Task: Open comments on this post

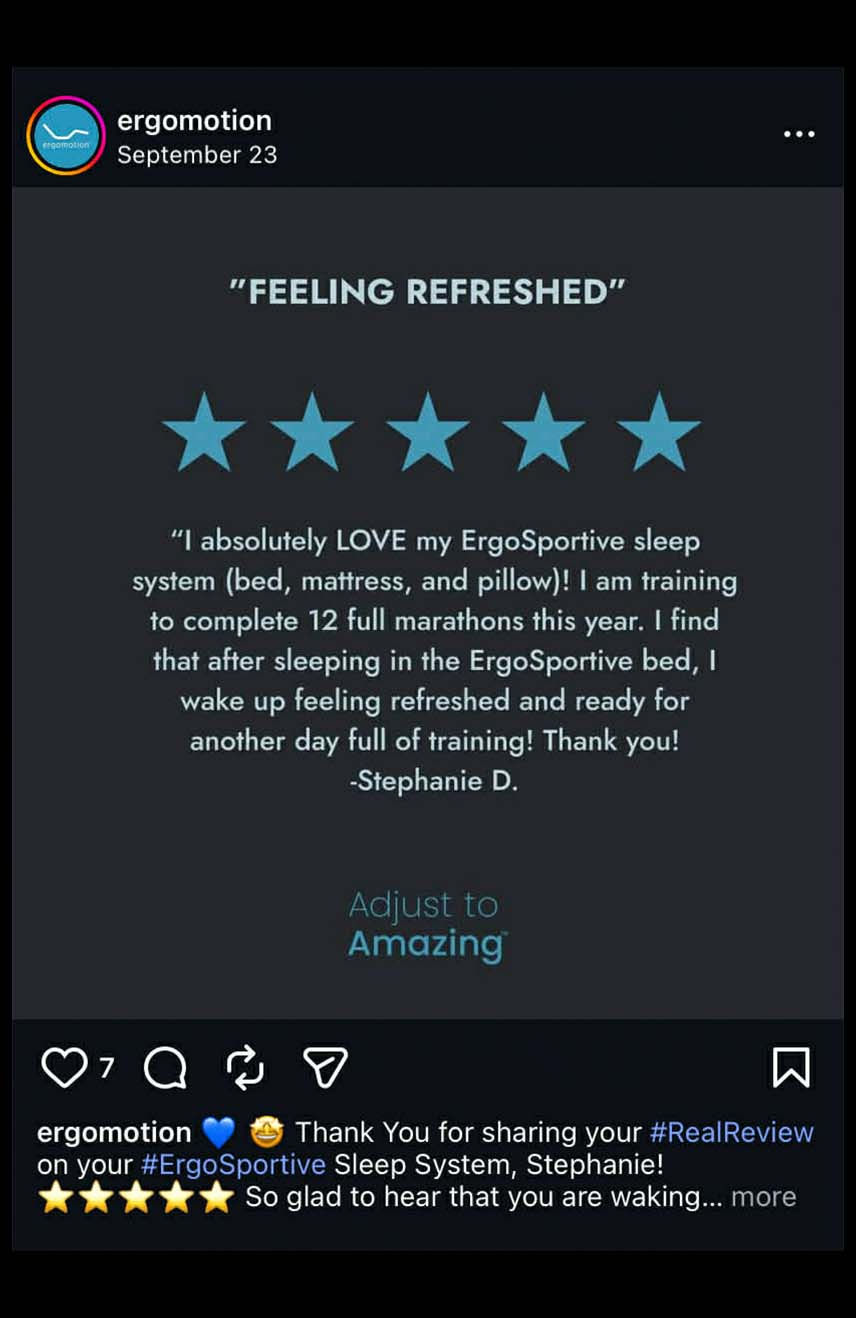Action: [x=165, y=1067]
